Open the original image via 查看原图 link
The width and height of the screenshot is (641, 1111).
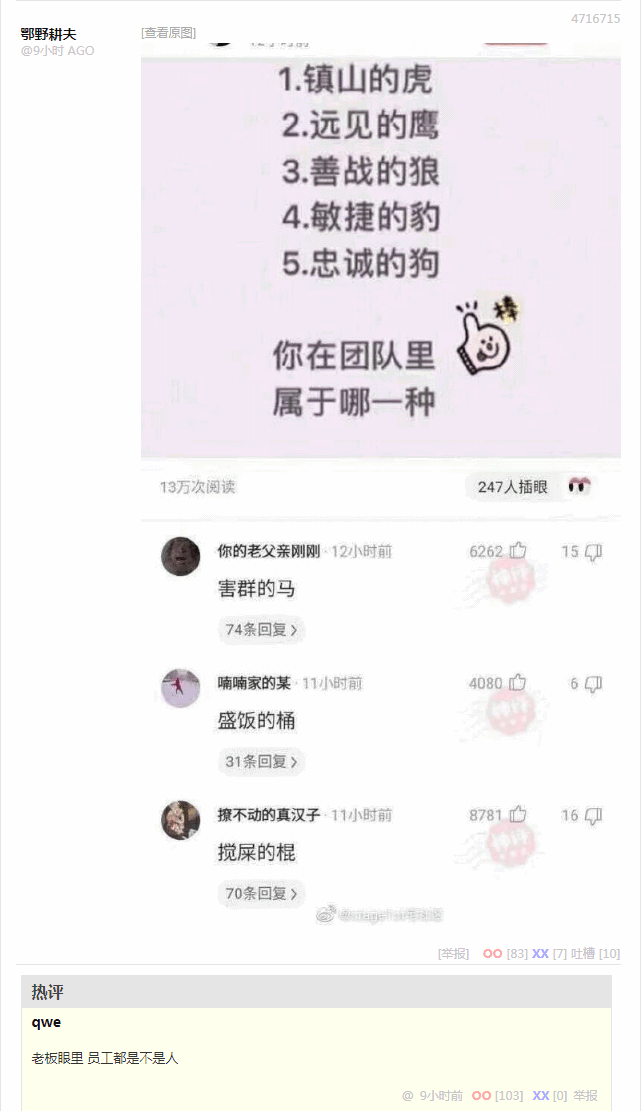pos(168,33)
